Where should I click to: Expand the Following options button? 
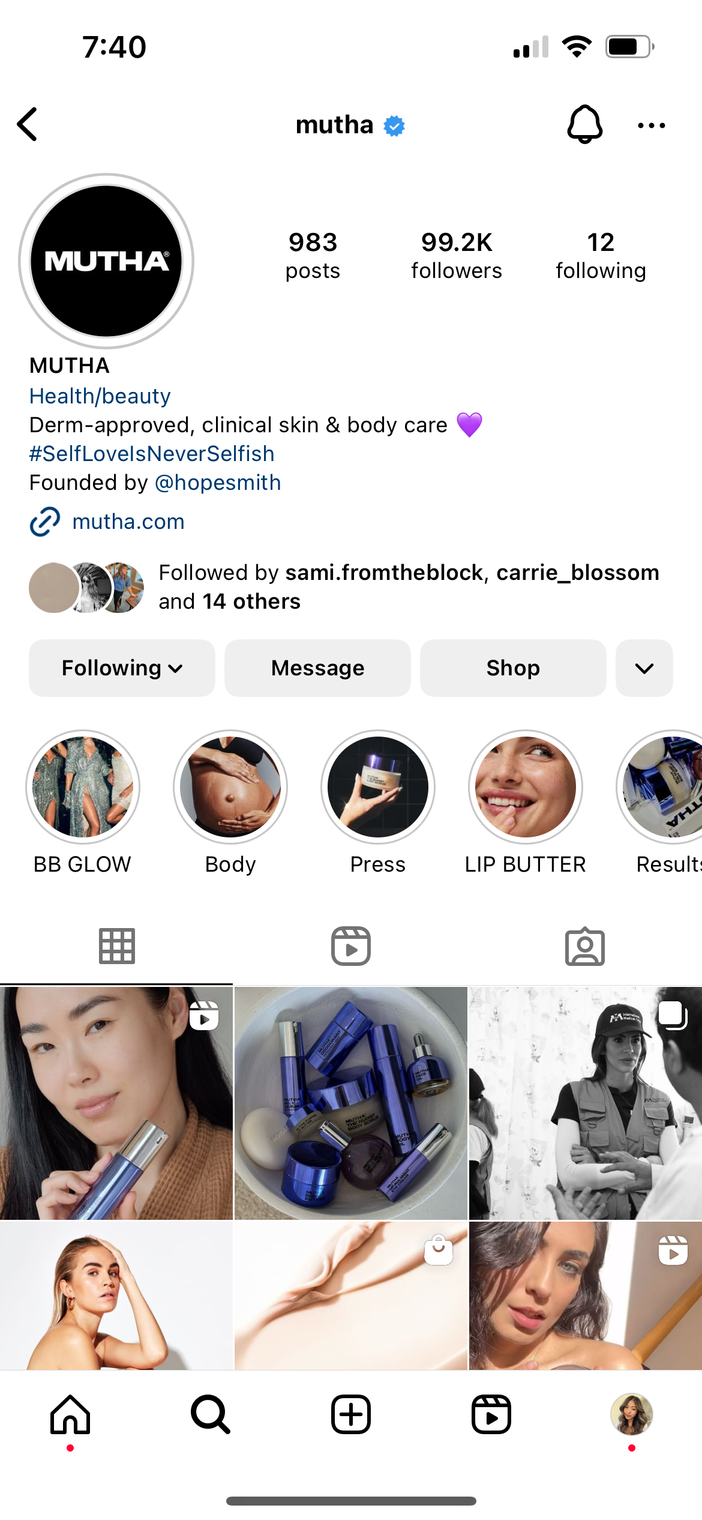122,668
